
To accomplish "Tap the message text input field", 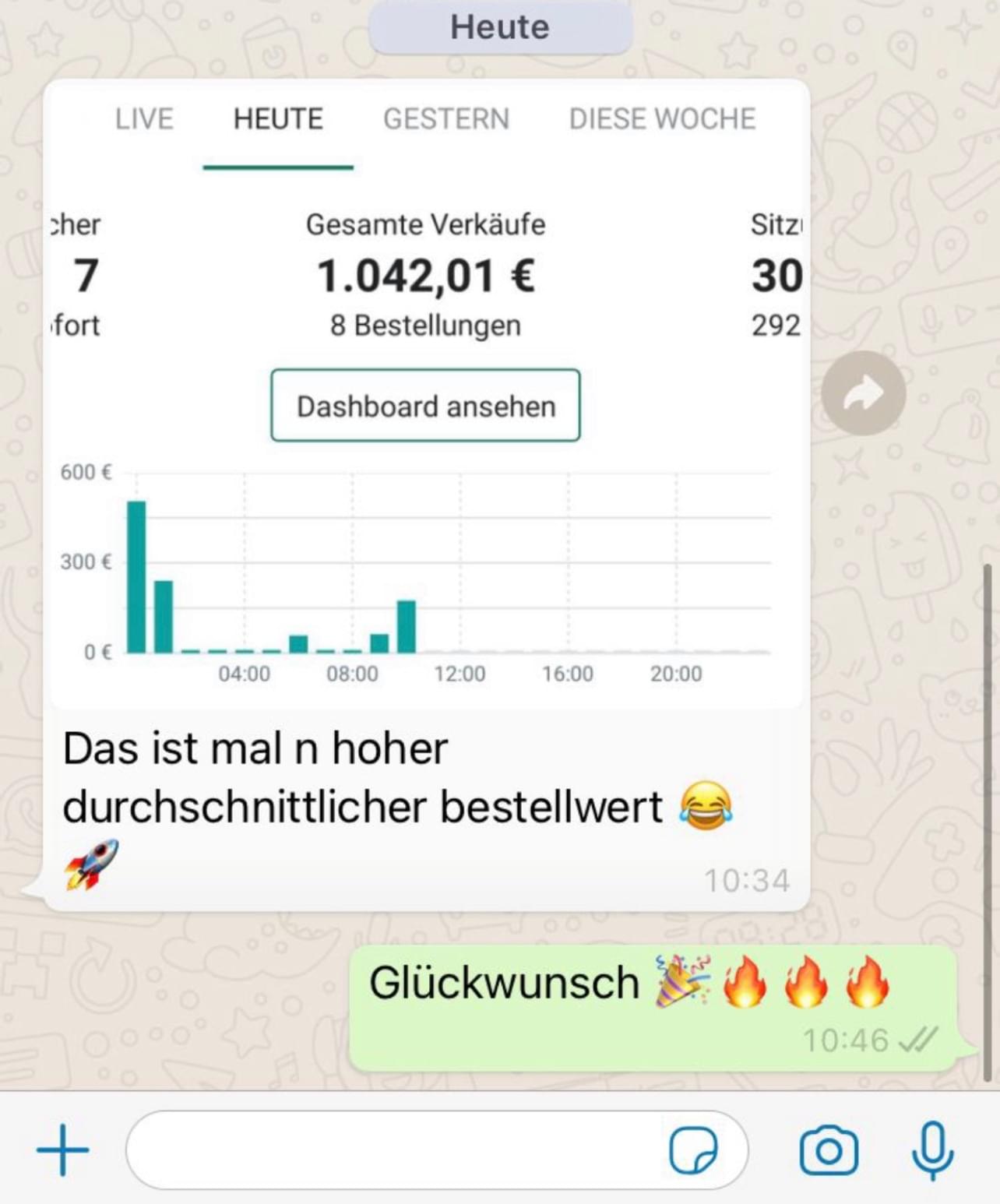I will tap(389, 1149).
